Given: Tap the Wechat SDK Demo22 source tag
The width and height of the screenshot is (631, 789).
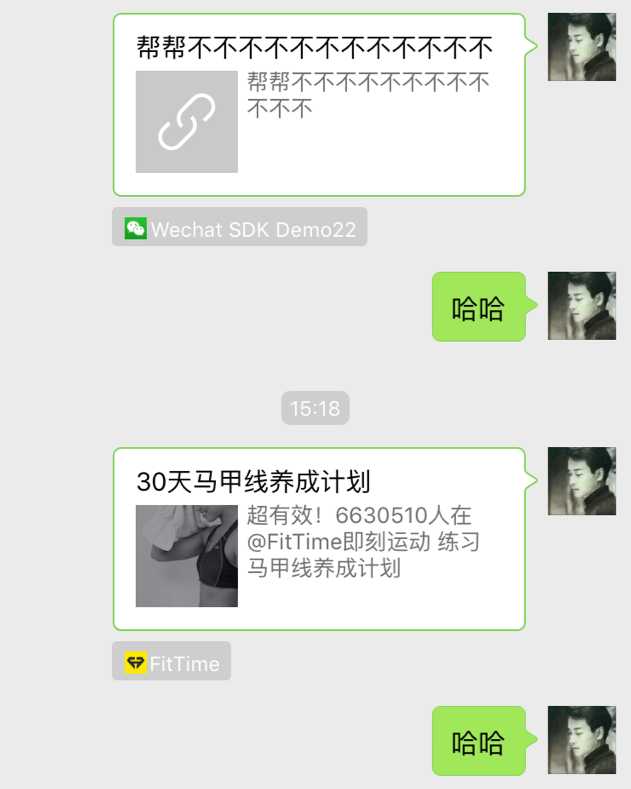Looking at the screenshot, I should 240,228.
